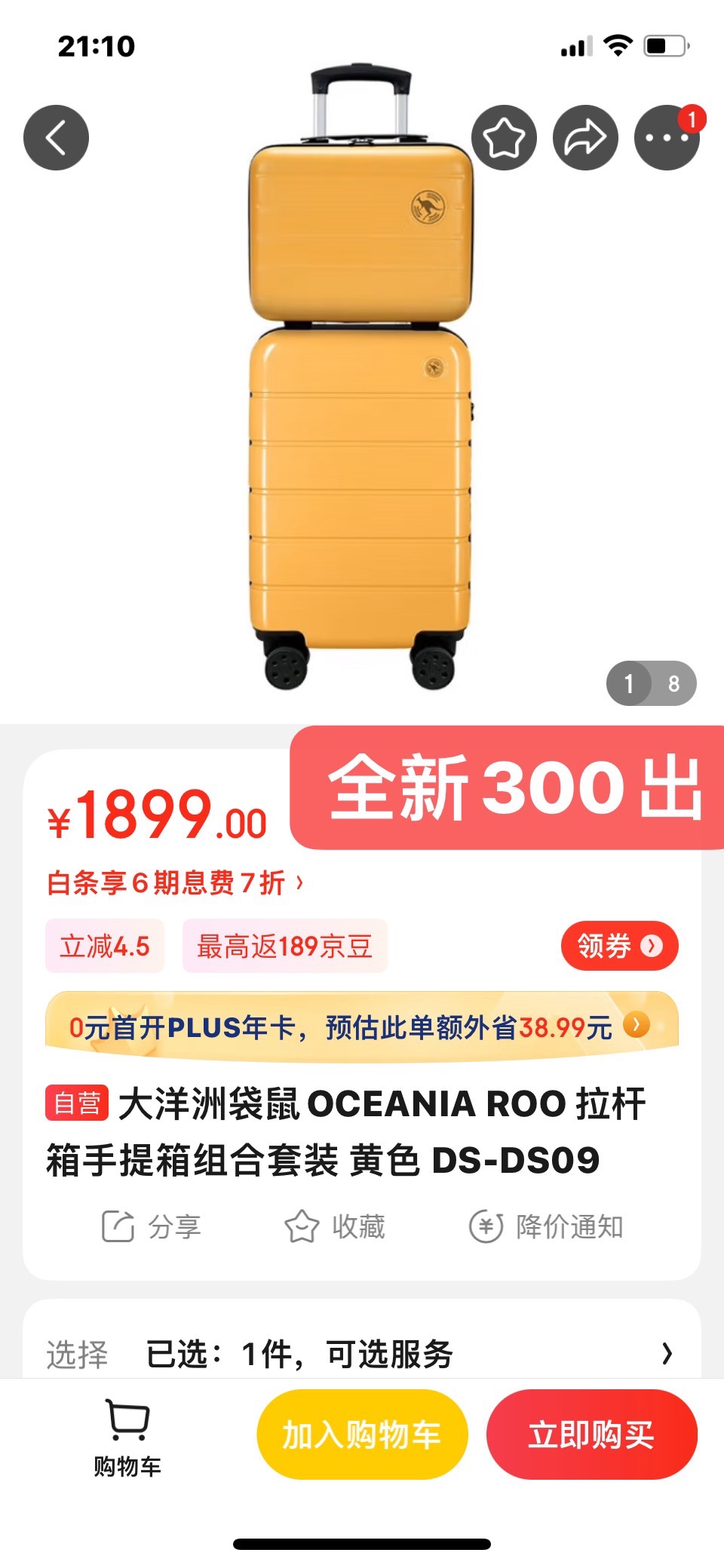Add the item via 加入购物车

tap(362, 1435)
